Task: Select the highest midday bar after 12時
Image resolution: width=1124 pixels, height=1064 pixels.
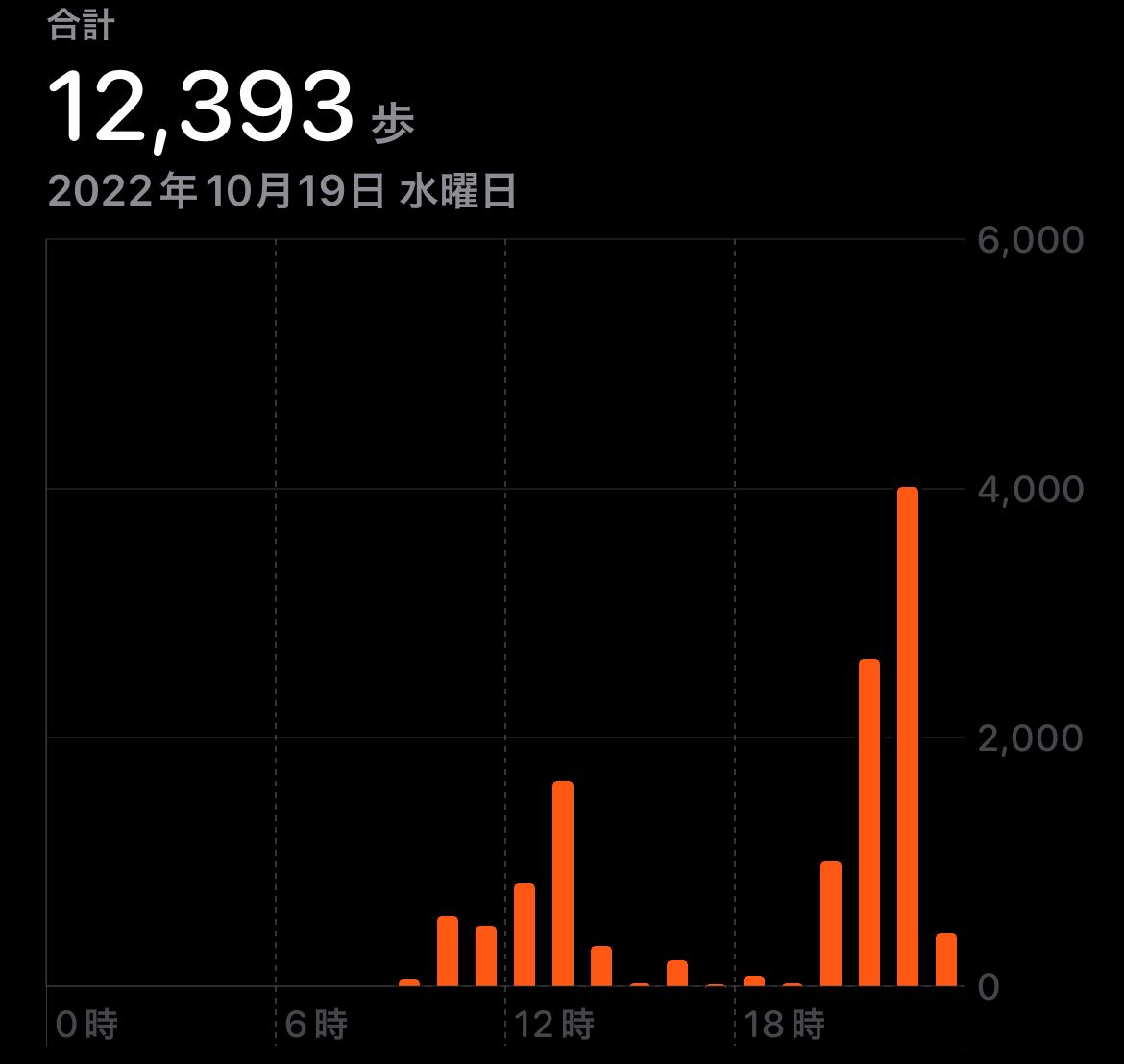Action: [x=563, y=883]
